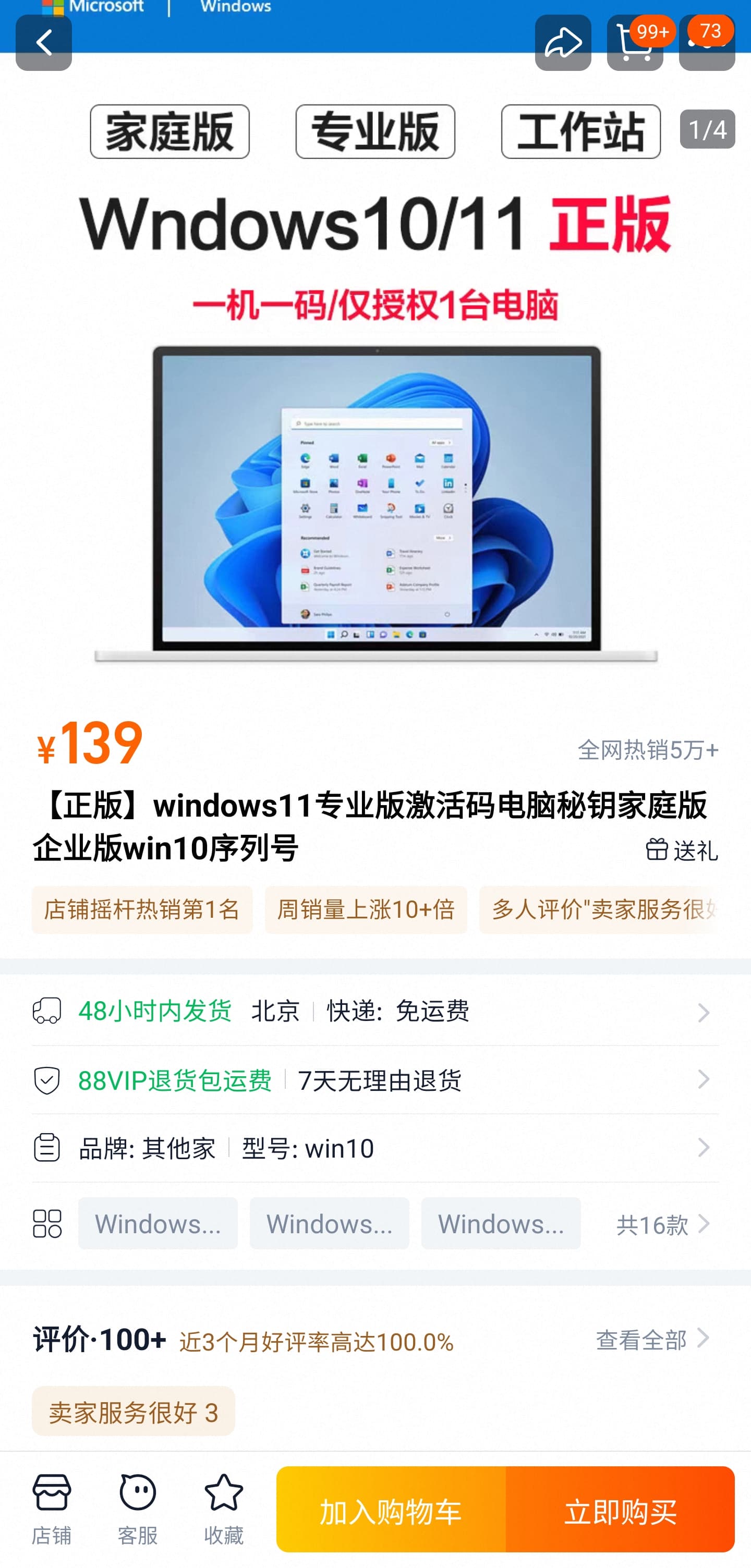Contact 客服 customer service
This screenshot has height=1568, width=751.
(138, 1509)
